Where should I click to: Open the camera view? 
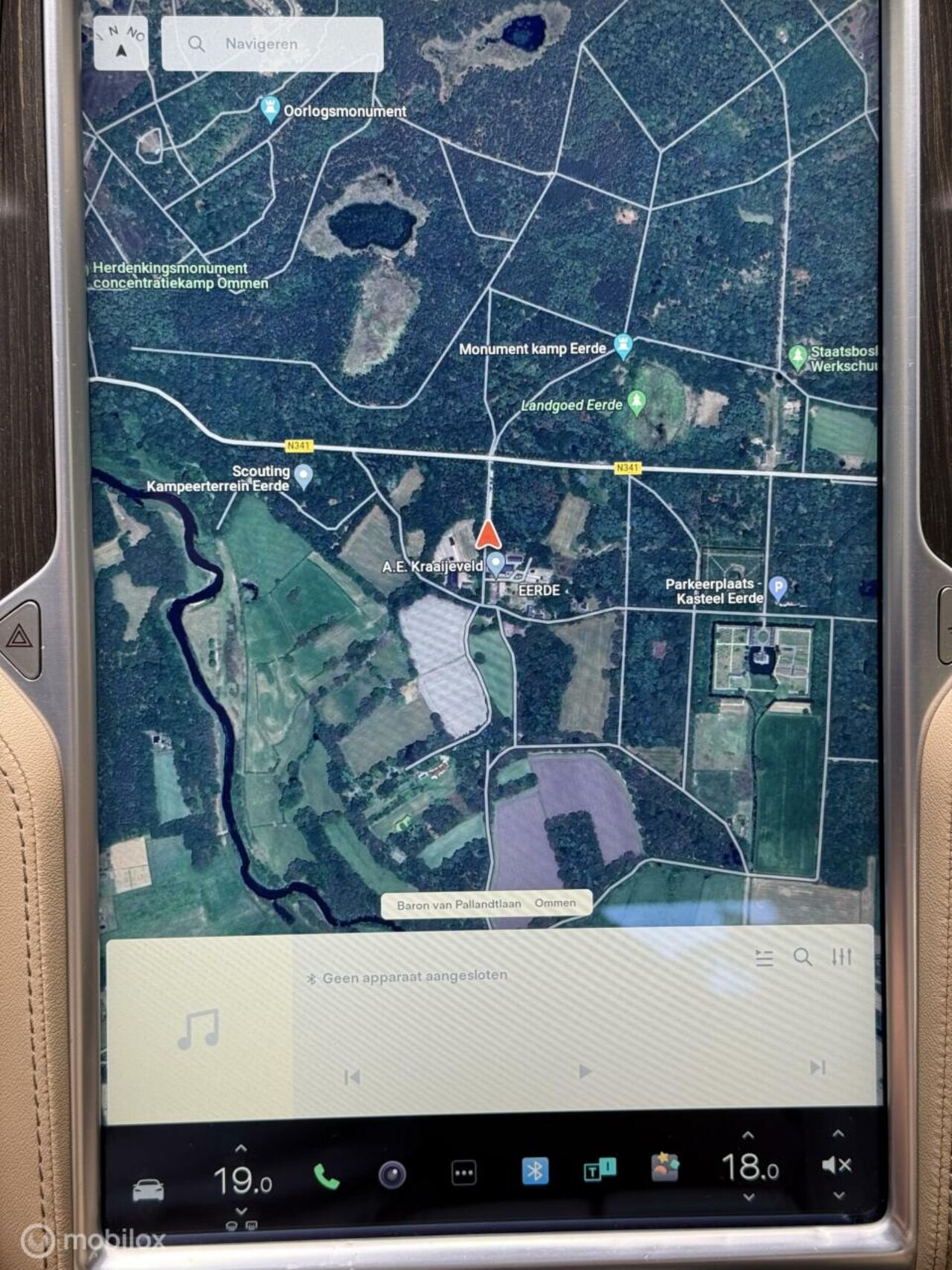tap(392, 1176)
